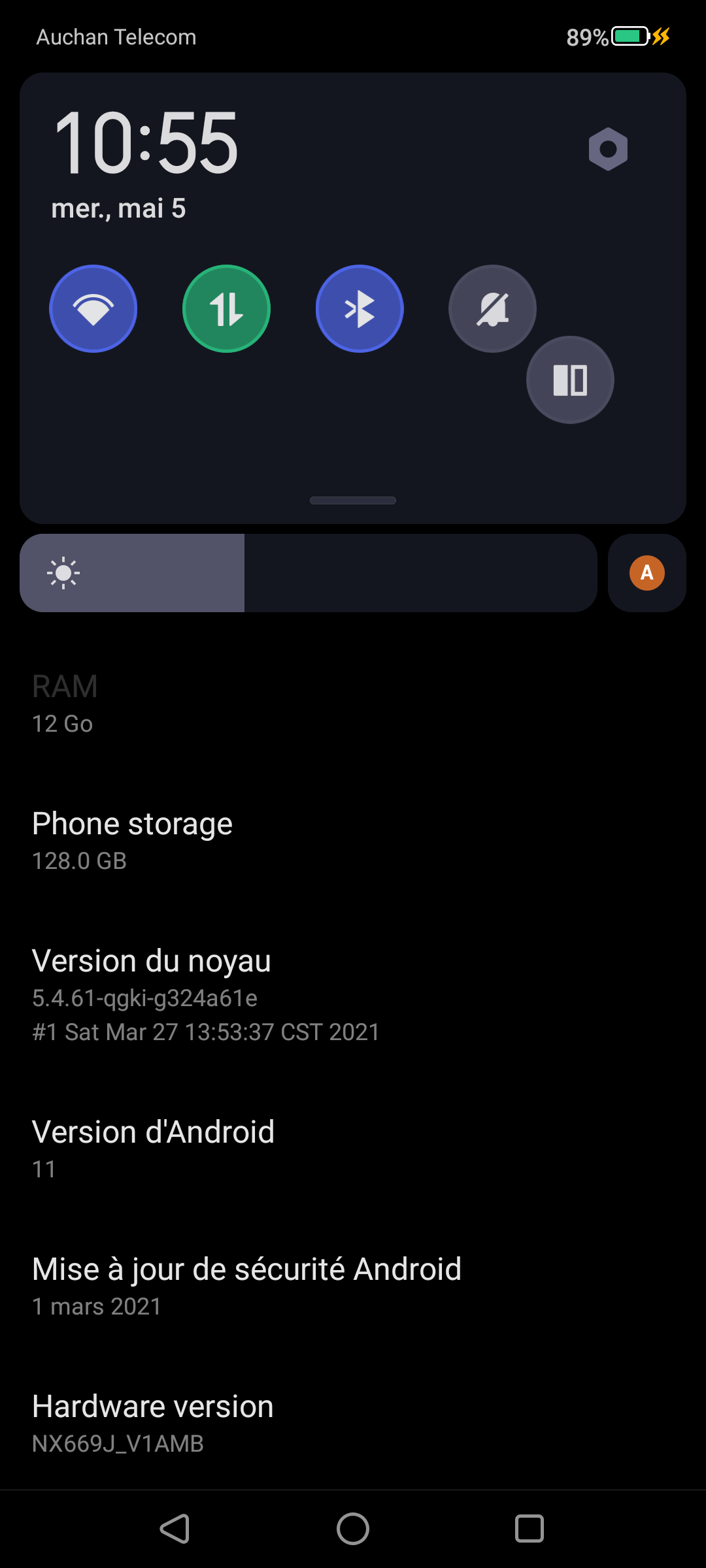Turn off mobile data
The height and width of the screenshot is (1568, 706).
[226, 308]
